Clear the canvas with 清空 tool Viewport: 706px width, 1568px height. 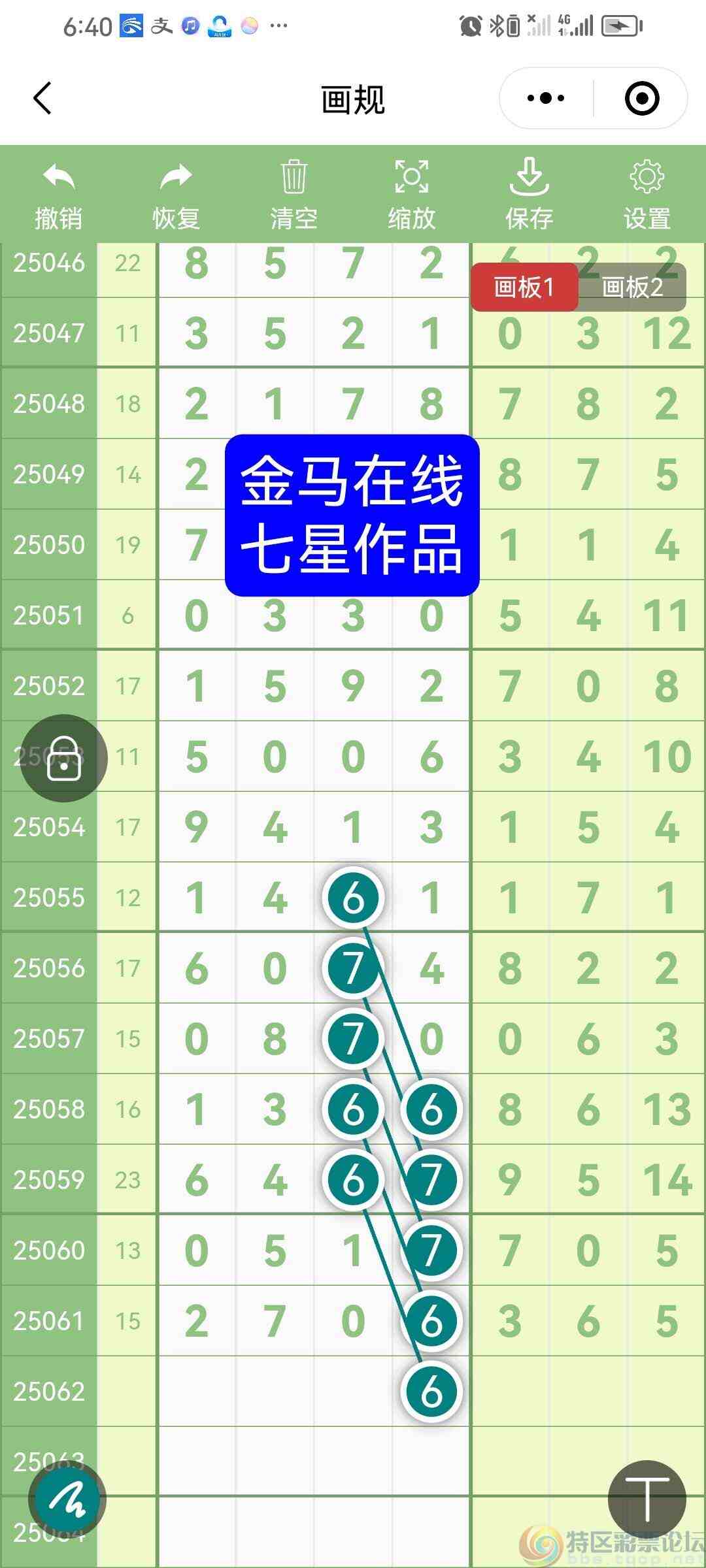[294, 193]
